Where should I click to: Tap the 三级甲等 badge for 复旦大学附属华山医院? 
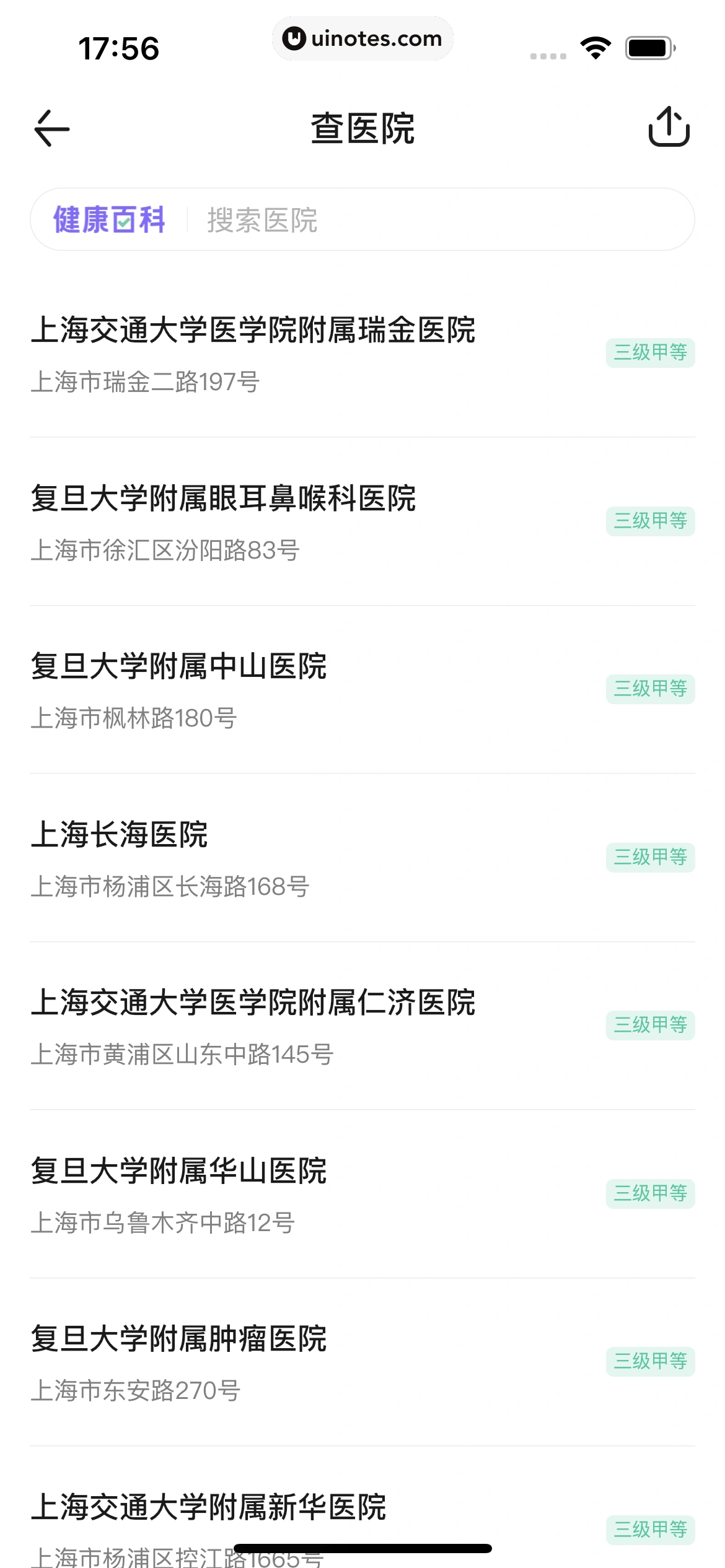650,1194
